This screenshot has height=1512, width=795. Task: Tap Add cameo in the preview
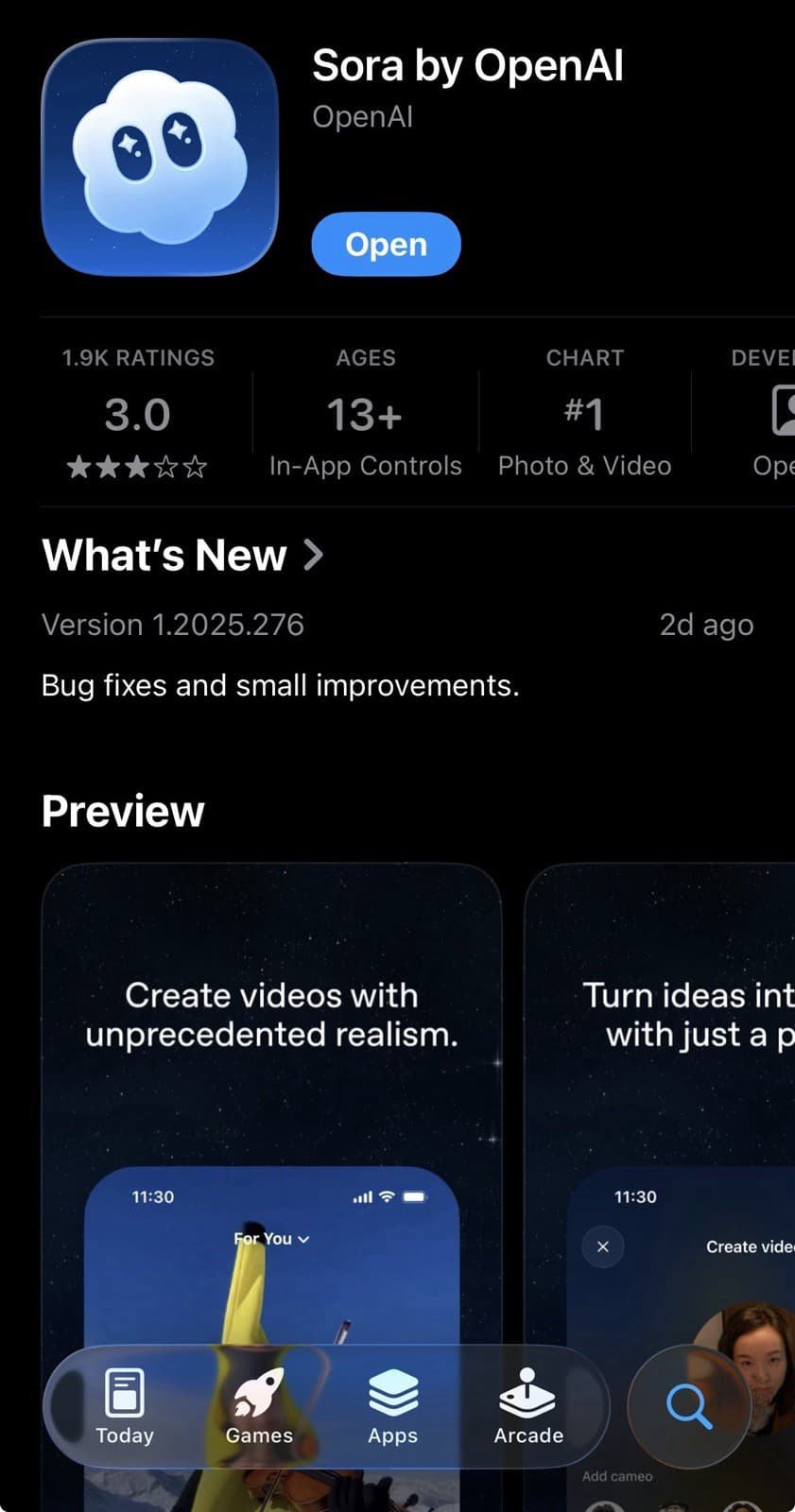click(x=617, y=1475)
